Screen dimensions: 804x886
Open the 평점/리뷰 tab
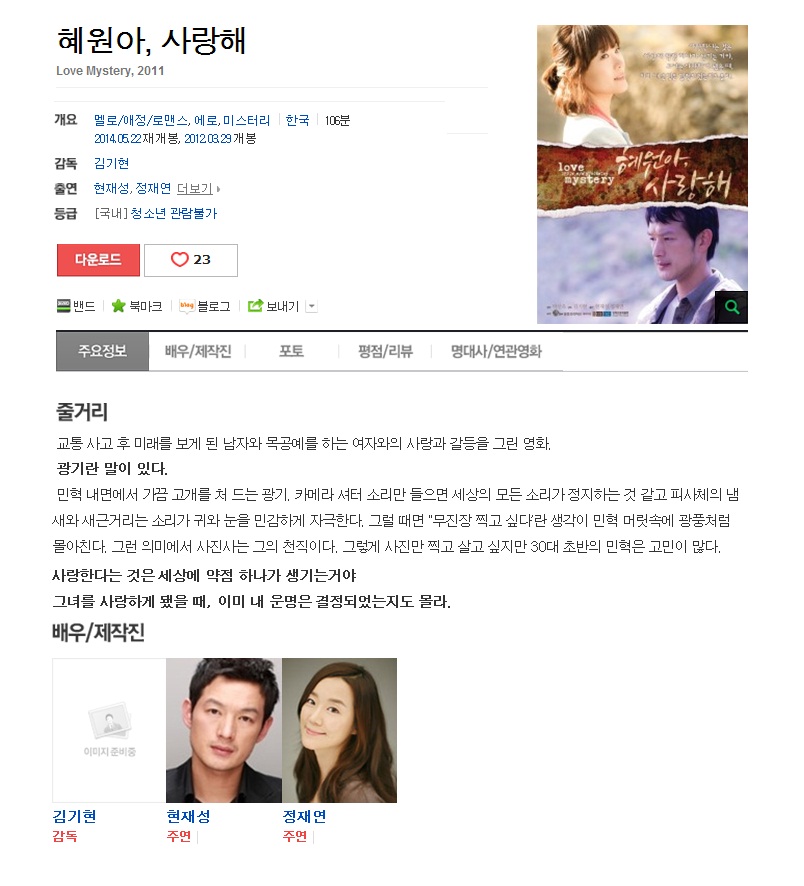click(385, 352)
